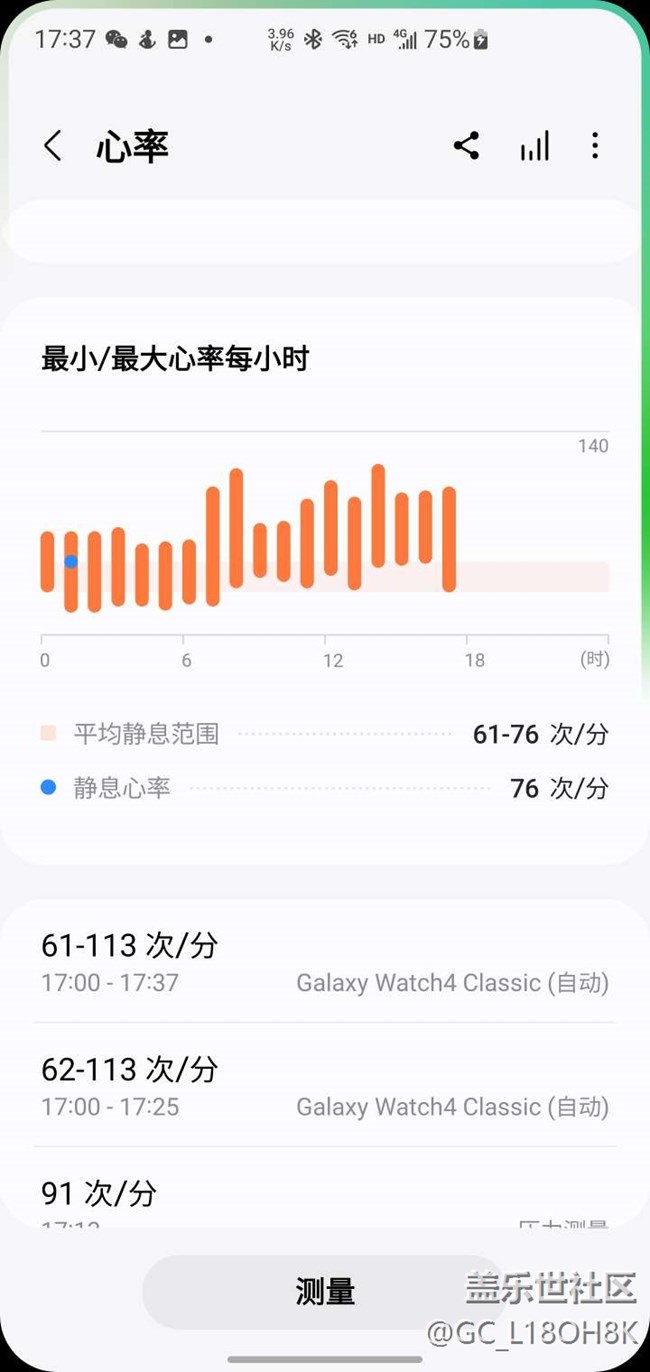Open the 62-113 次/分 record from 17:00 - 17:25
Screen dimensions: 650x1372
click(x=324, y=1086)
